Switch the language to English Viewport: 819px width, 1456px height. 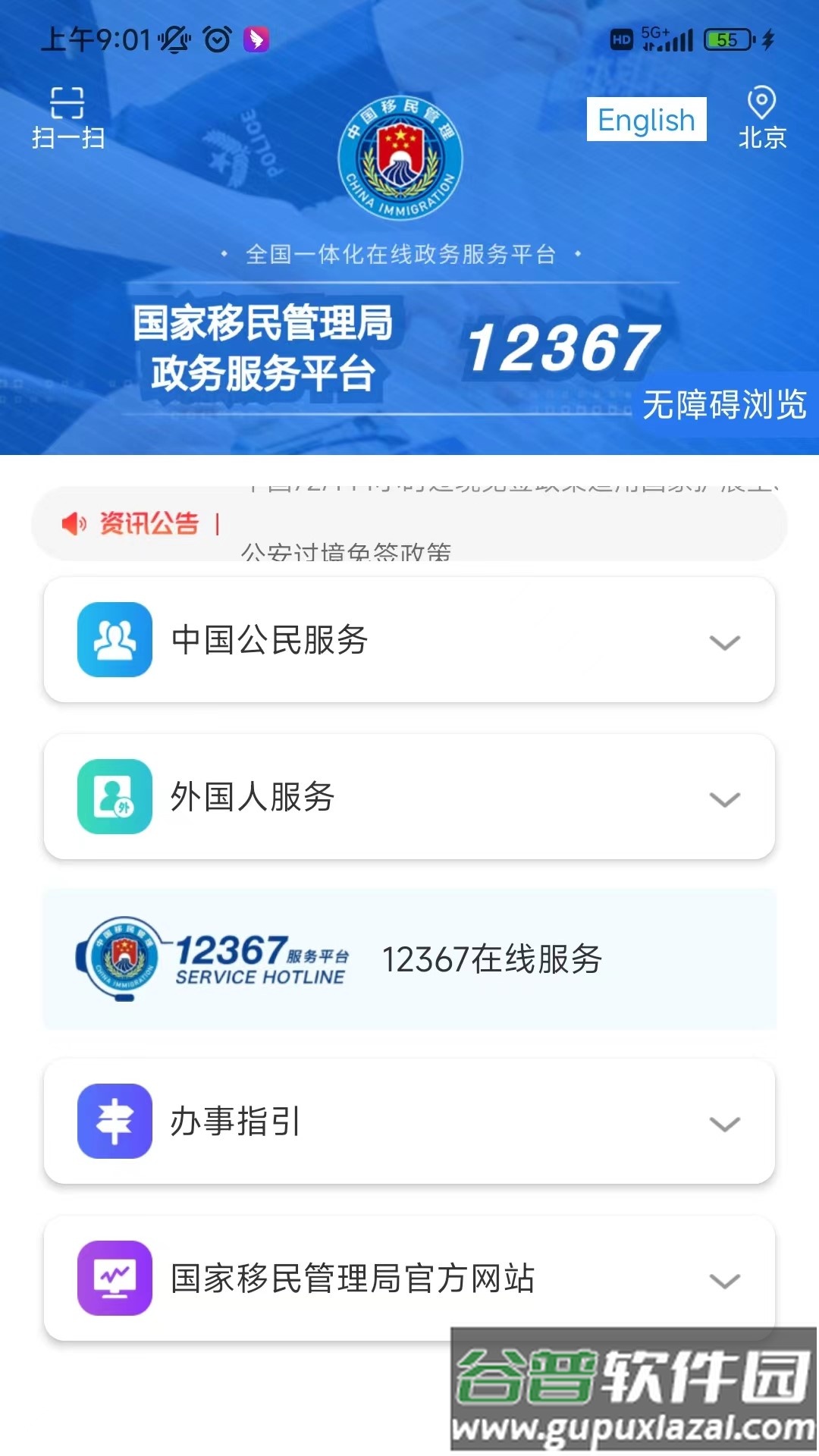[x=646, y=120]
